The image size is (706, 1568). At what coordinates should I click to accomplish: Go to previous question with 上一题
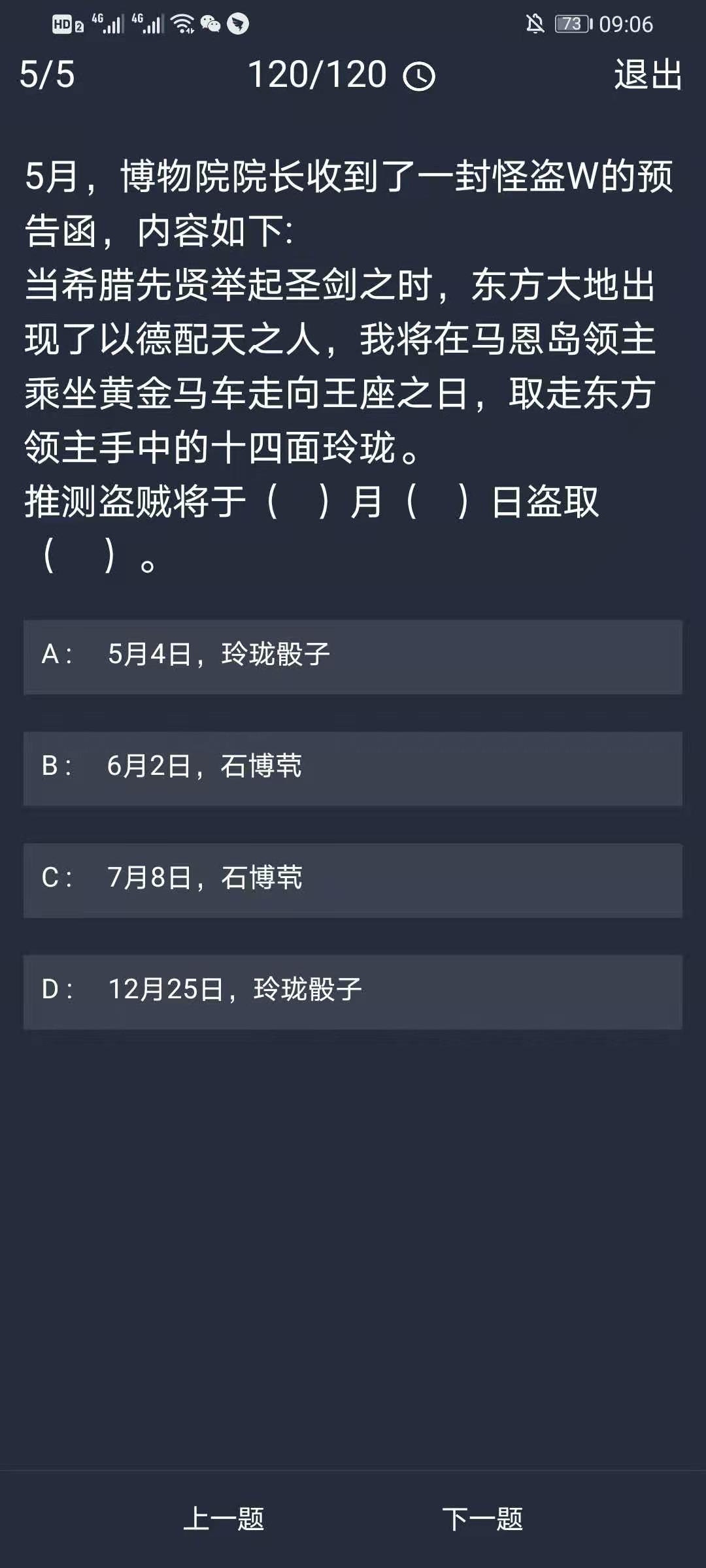pyautogui.click(x=224, y=1518)
